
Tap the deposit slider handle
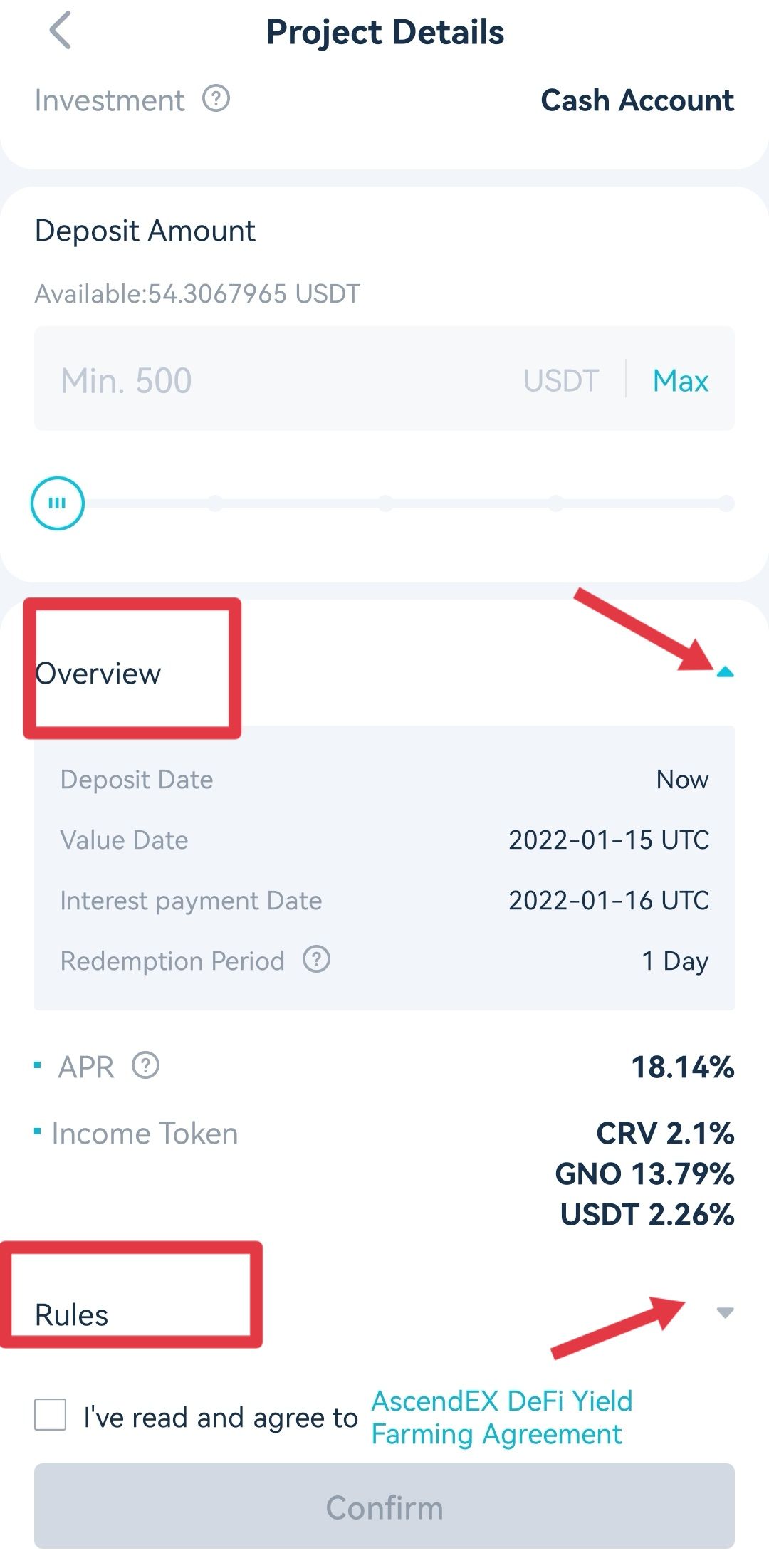(57, 503)
